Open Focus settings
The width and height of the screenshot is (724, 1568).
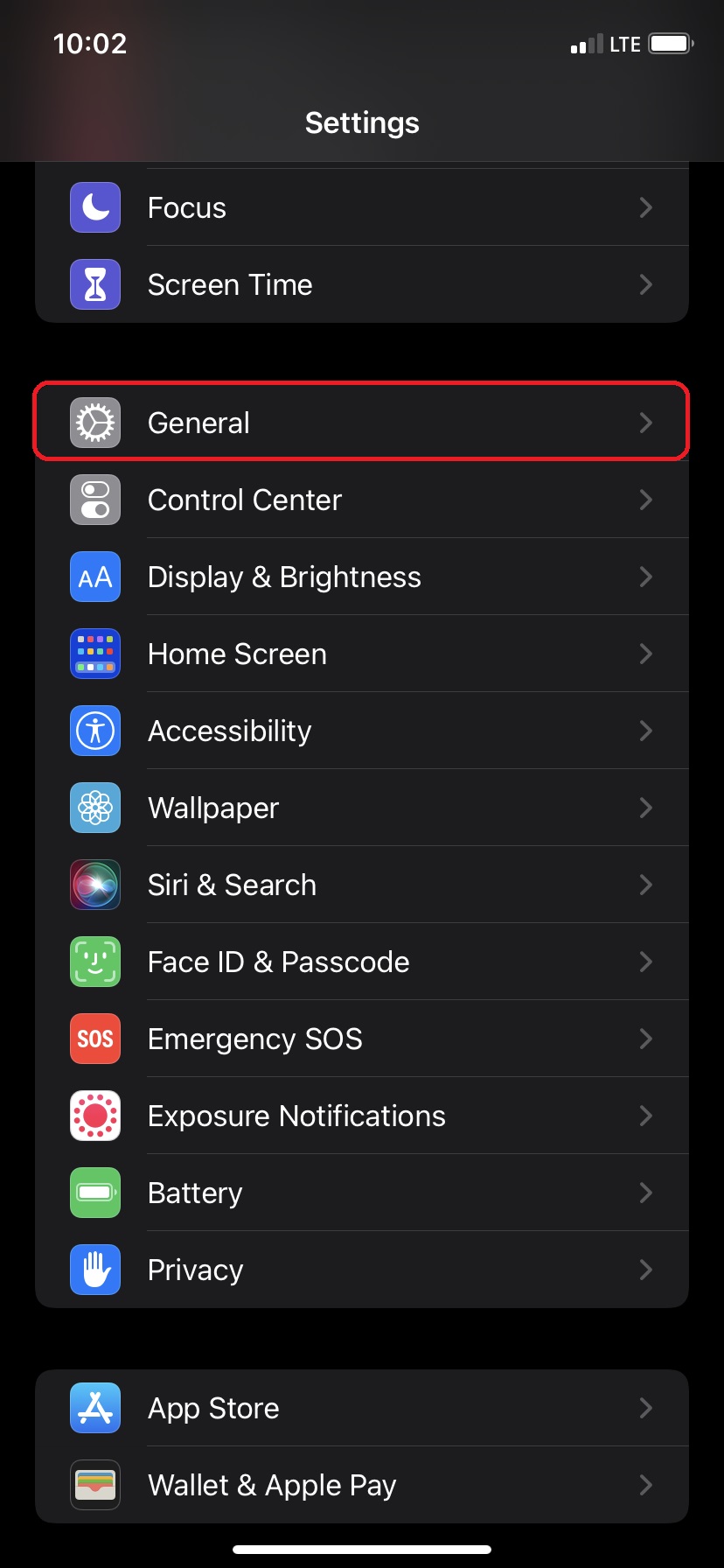(x=361, y=207)
